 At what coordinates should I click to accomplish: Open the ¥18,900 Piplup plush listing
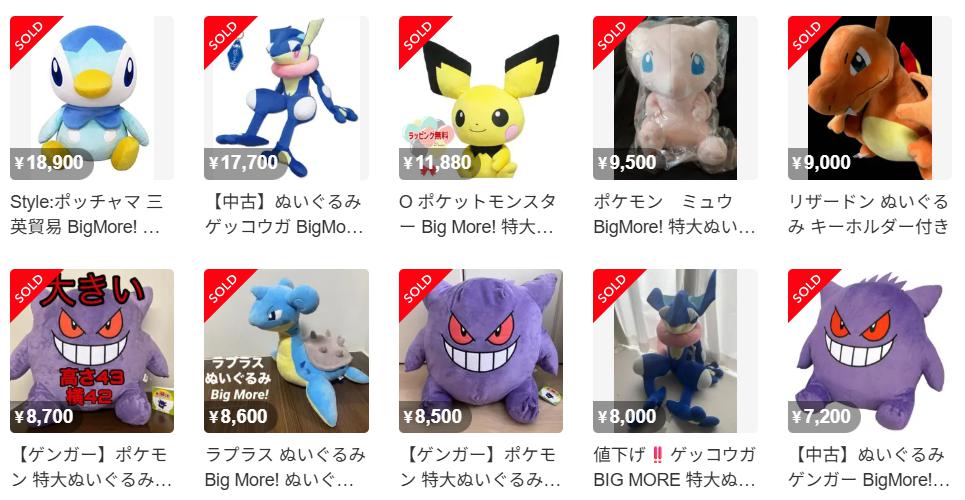pos(92,98)
